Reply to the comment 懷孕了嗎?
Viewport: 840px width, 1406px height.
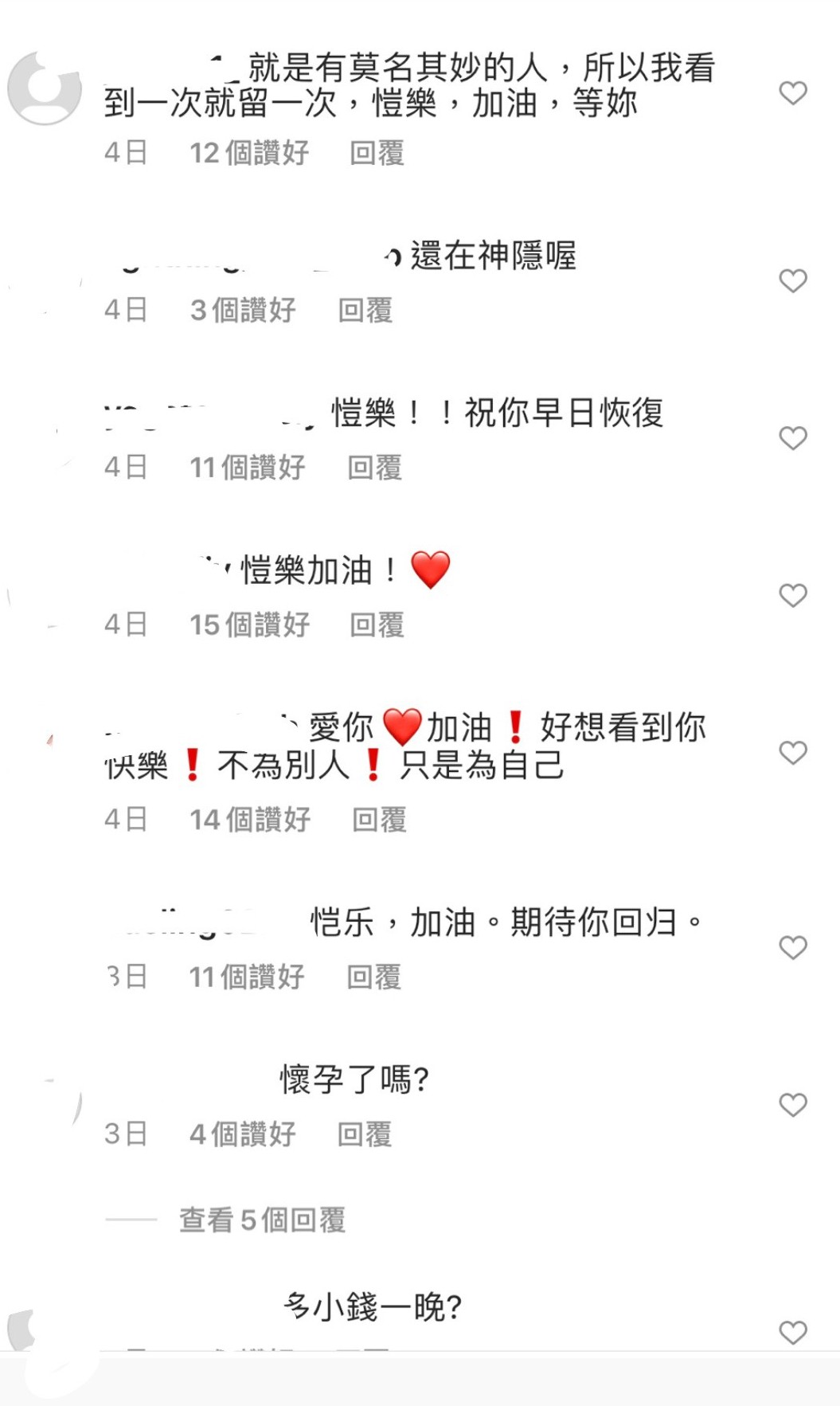364,1134
